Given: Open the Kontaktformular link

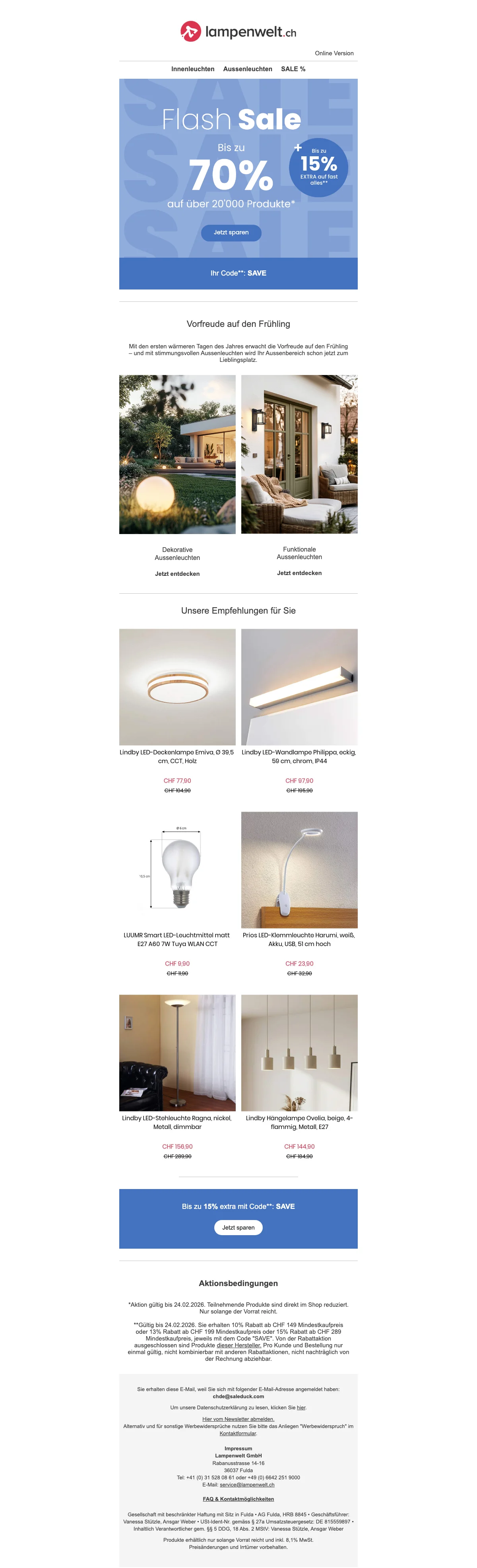Looking at the screenshot, I should [x=237, y=1433].
